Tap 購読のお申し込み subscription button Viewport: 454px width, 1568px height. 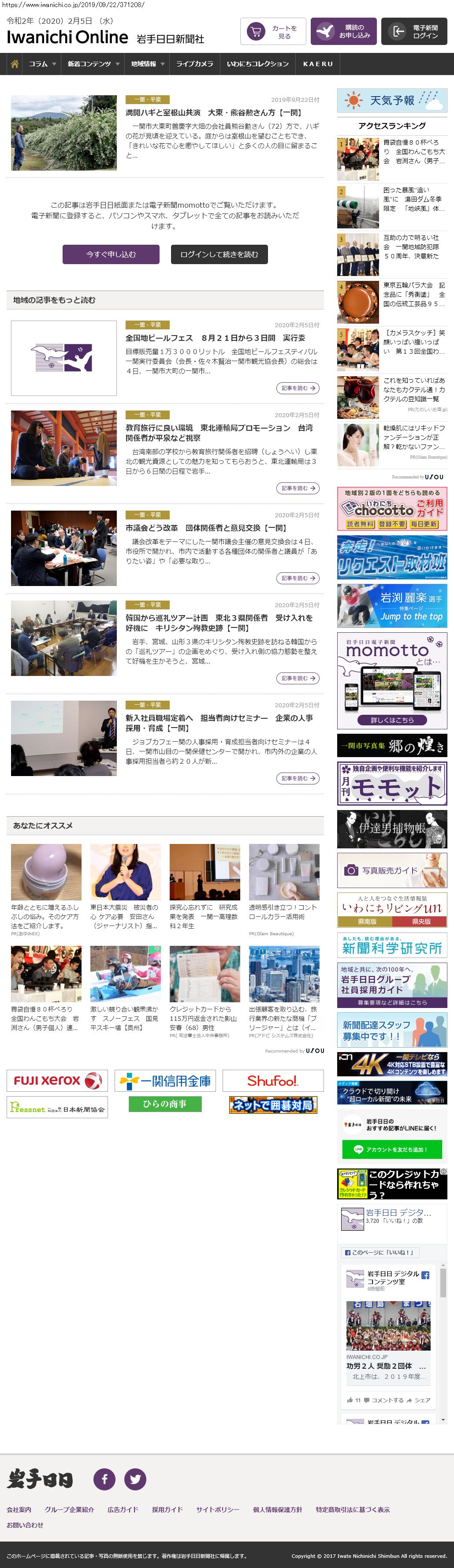click(343, 32)
